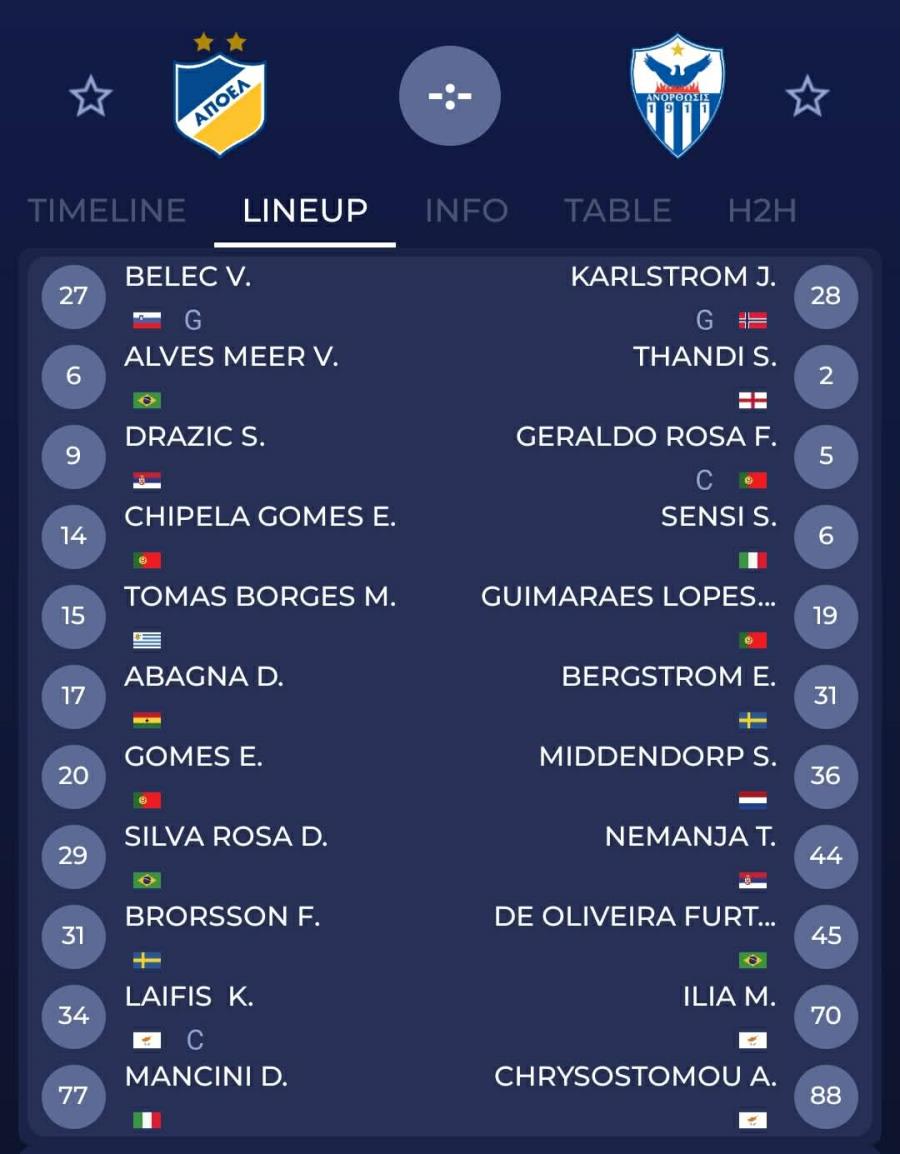
Task: View player Drazic S. details
Action: click(x=194, y=438)
